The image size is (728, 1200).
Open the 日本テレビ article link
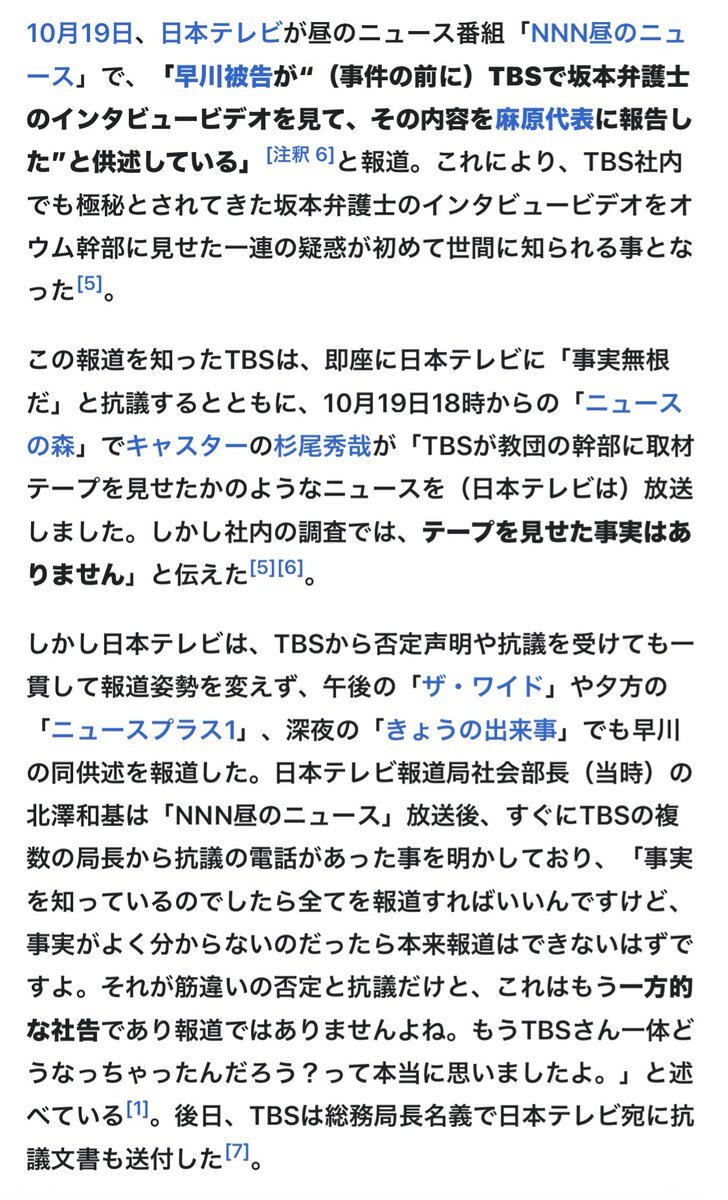pyautogui.click(x=222, y=33)
